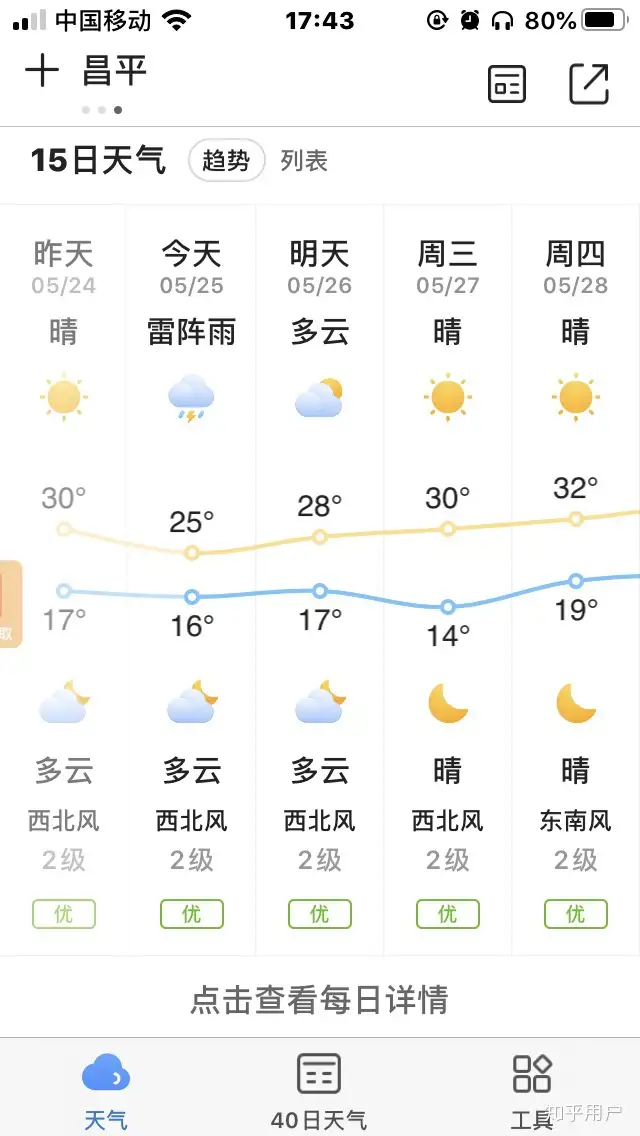Open the orange side banner
The width and height of the screenshot is (640, 1136).
point(11,604)
